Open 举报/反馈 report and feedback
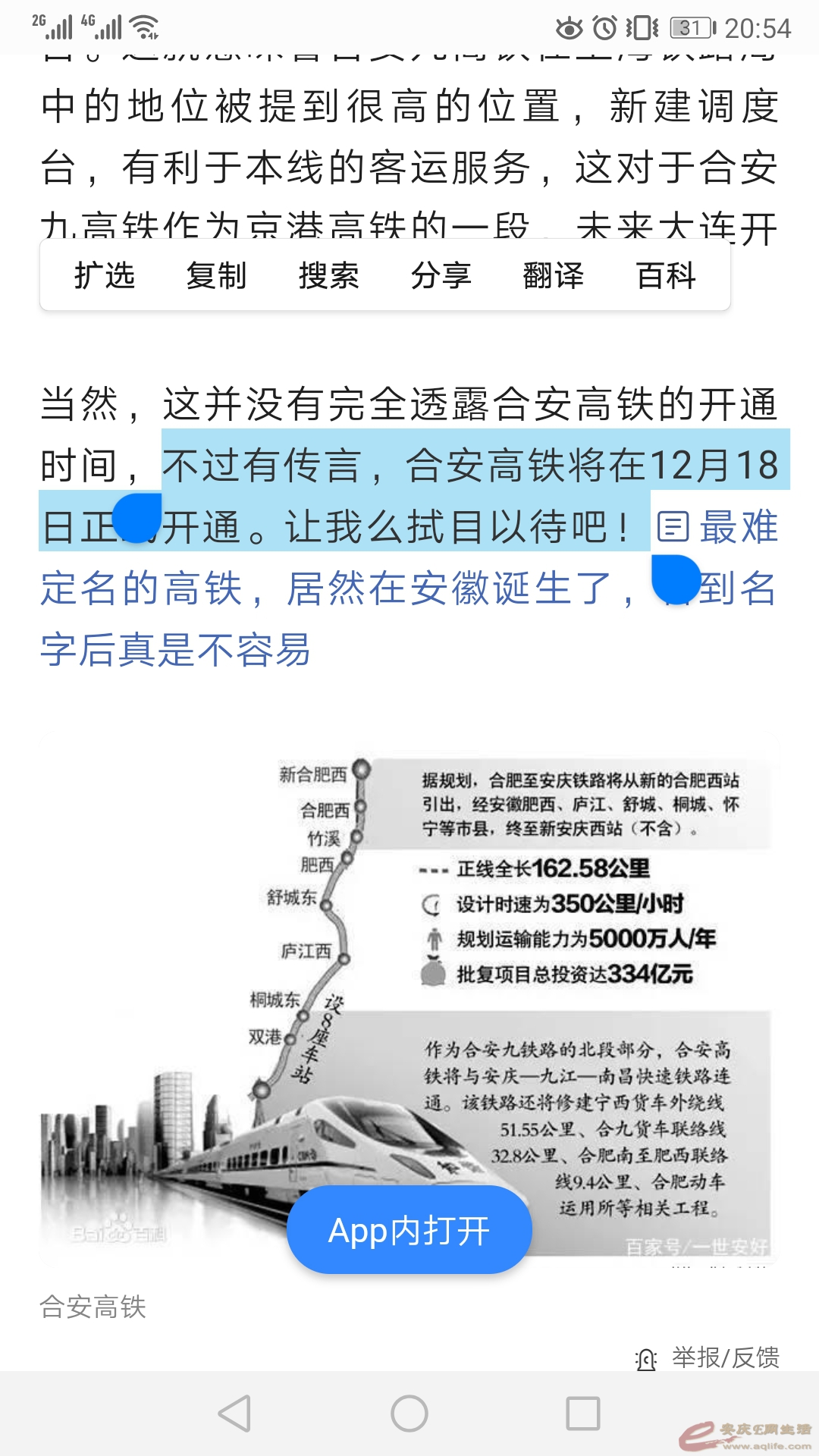819x1456 pixels. click(x=709, y=1357)
